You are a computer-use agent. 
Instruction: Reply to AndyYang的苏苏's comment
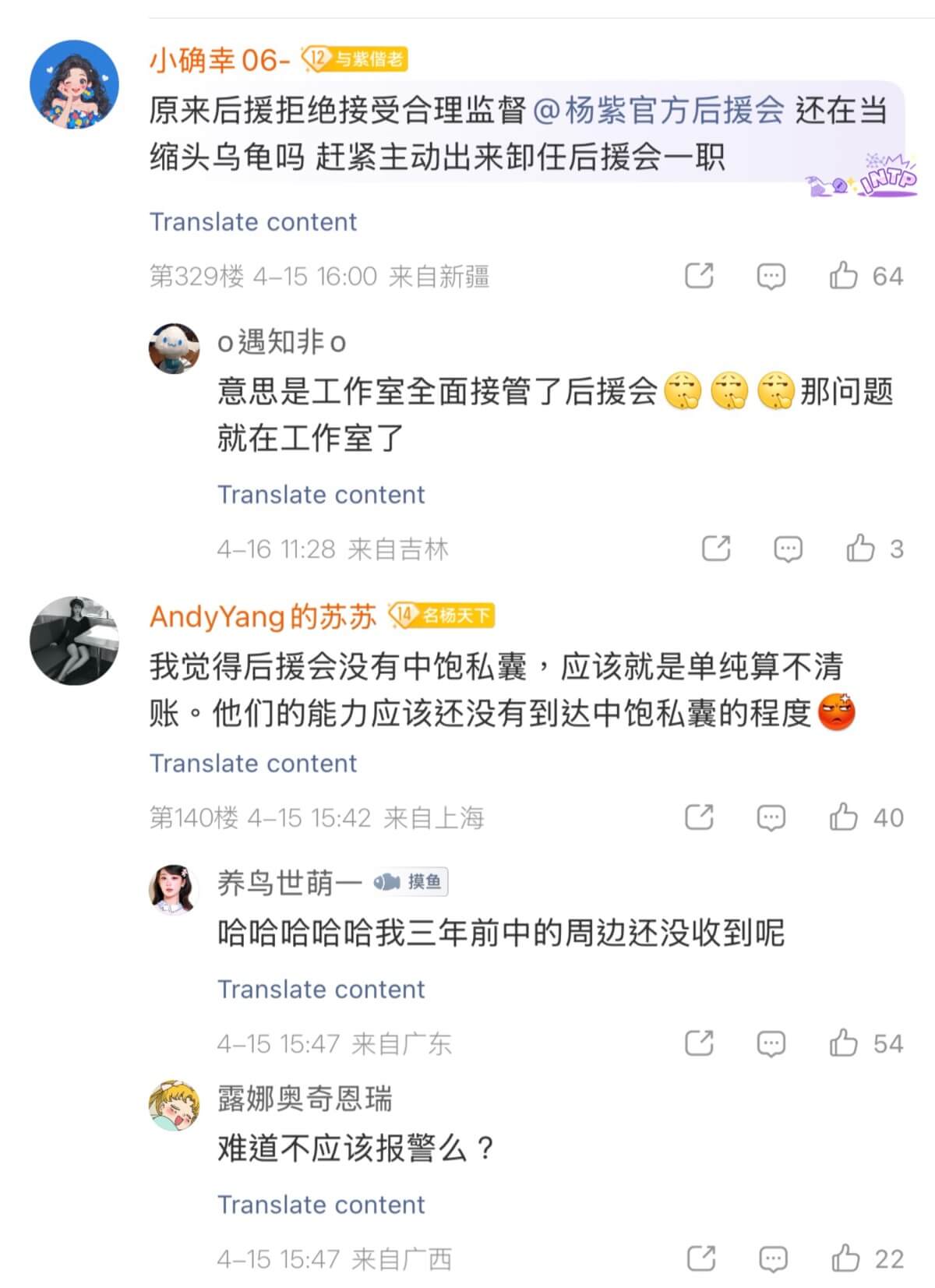771,817
